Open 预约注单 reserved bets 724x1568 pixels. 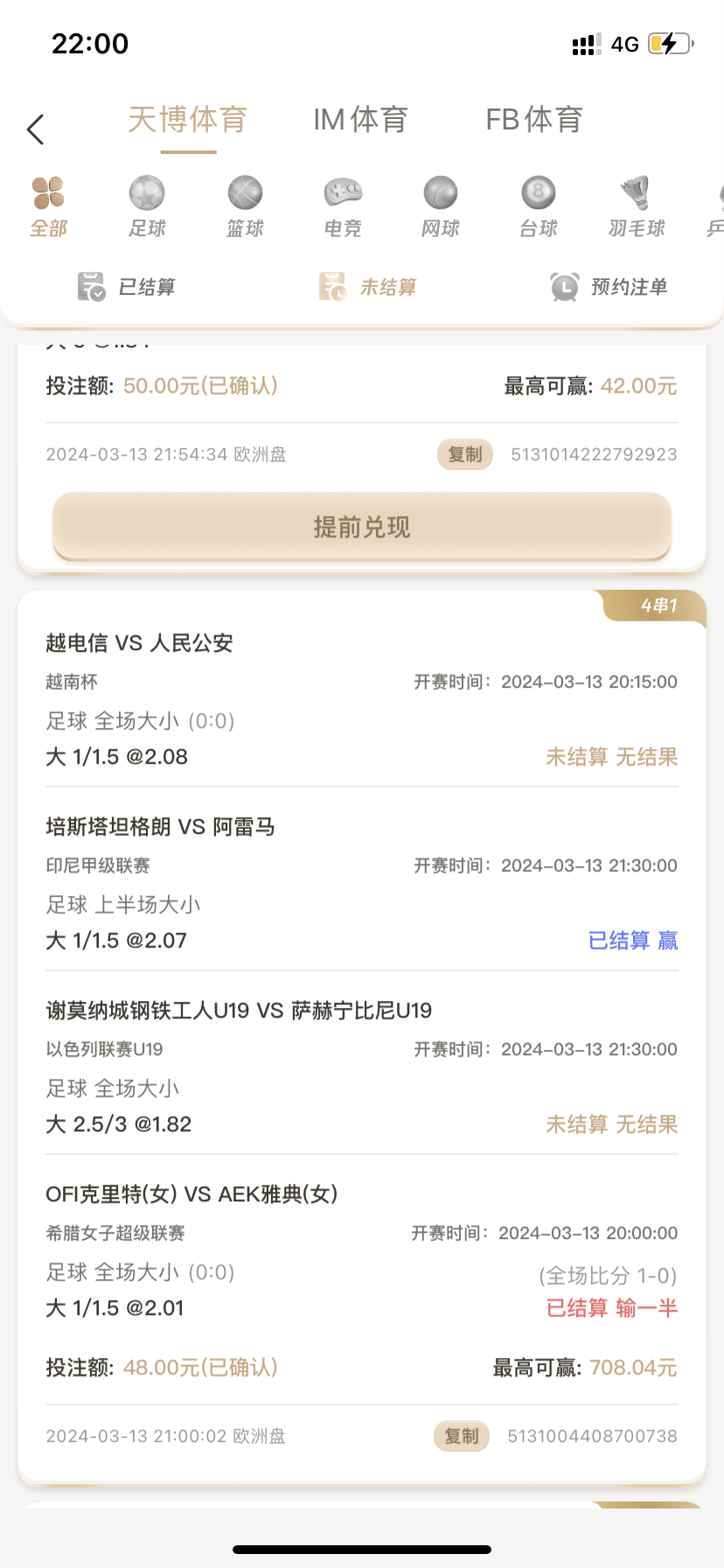point(609,287)
